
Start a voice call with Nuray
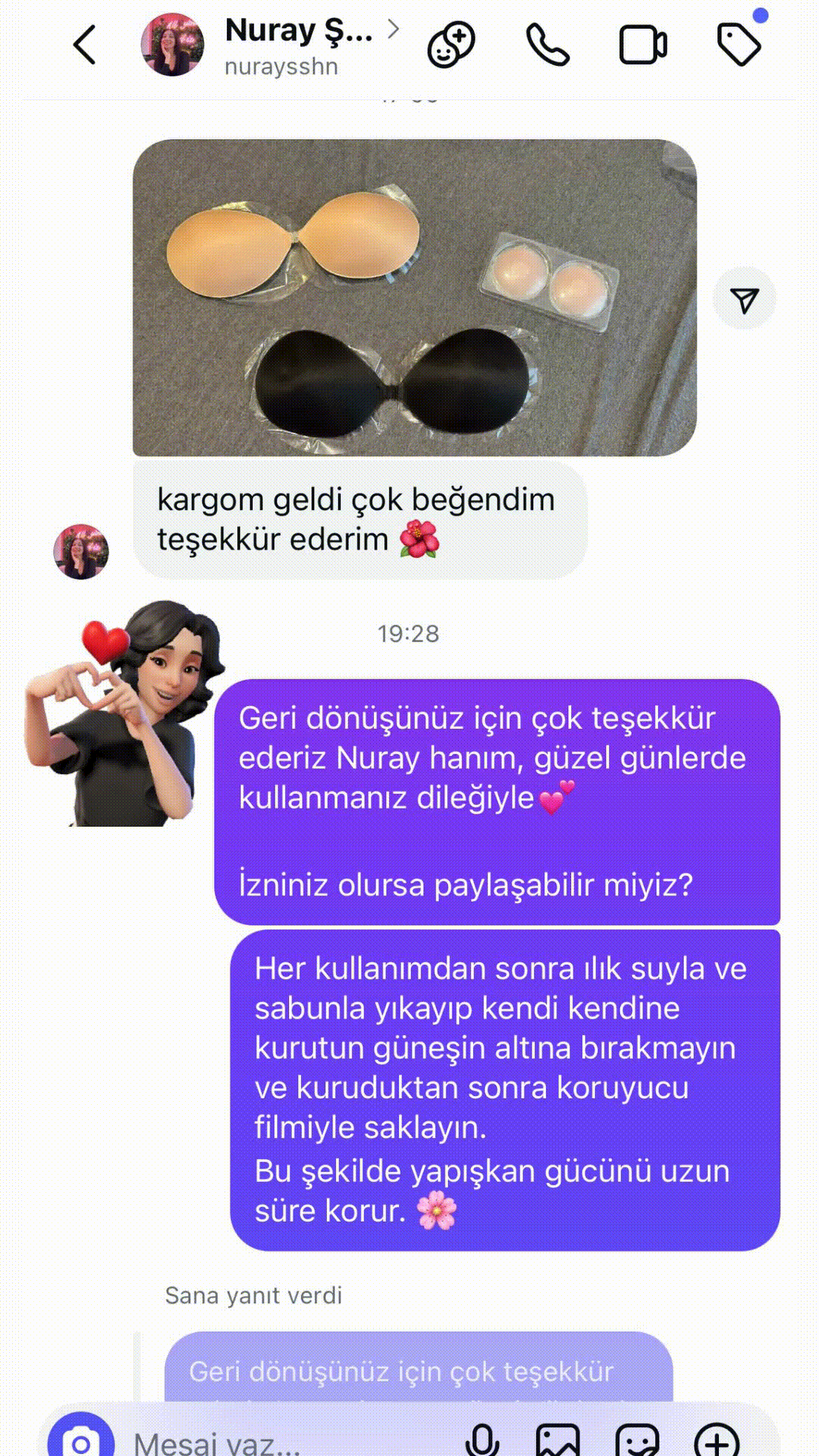coord(548,45)
